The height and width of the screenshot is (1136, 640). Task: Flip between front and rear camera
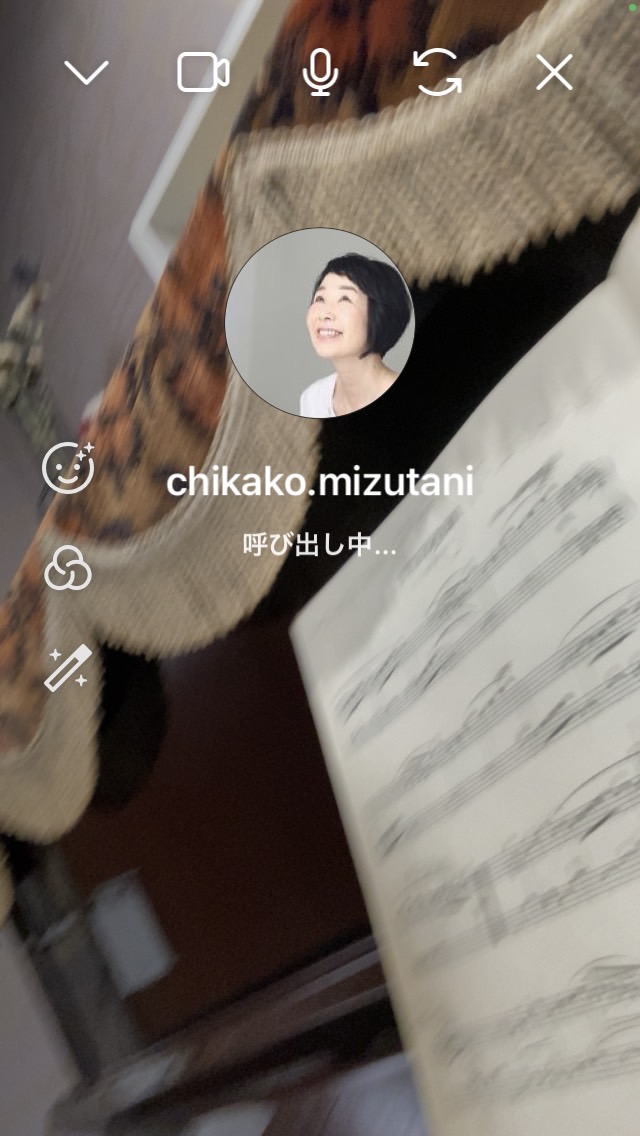438,72
